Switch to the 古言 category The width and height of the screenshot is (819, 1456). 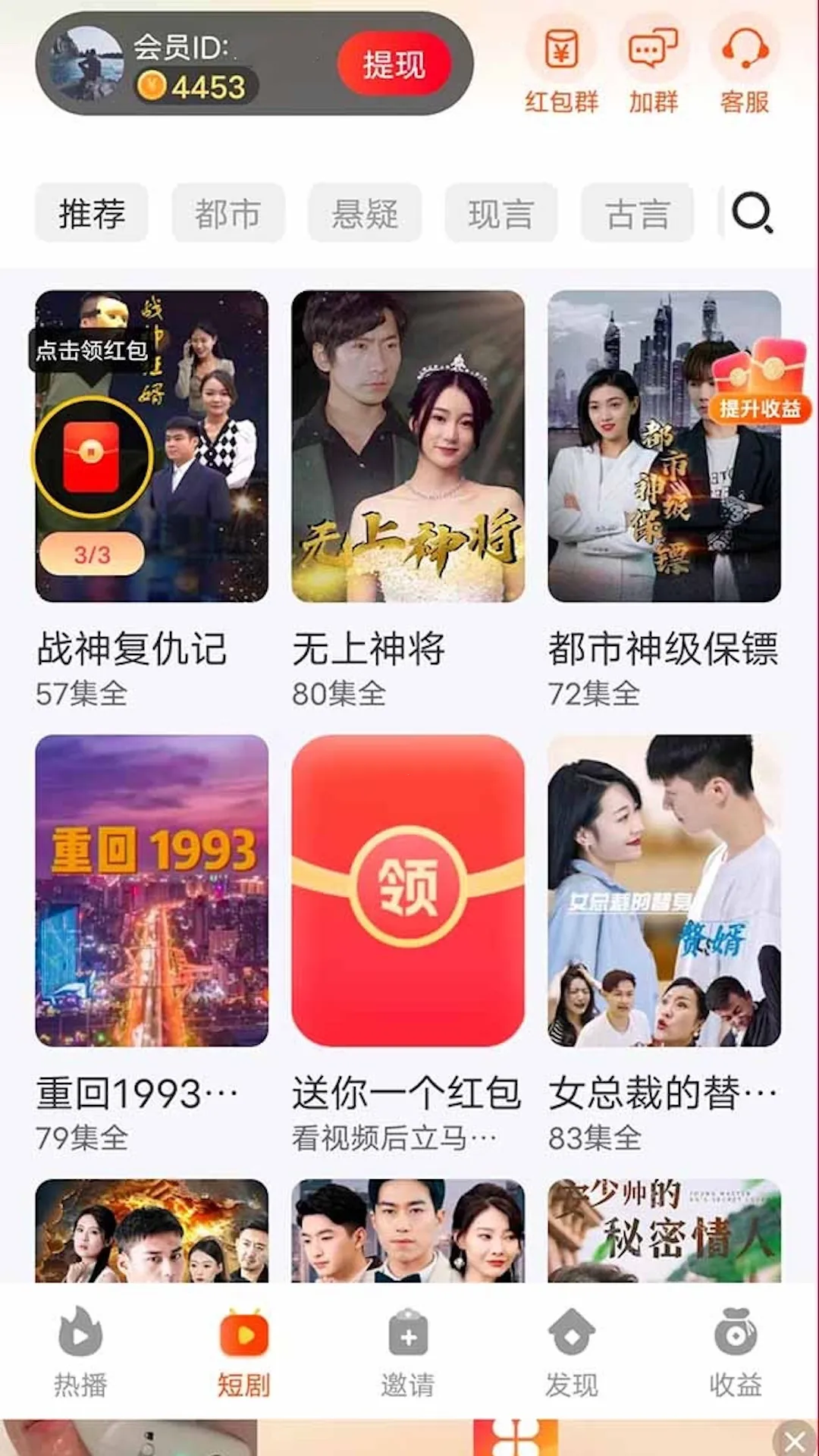tap(637, 213)
